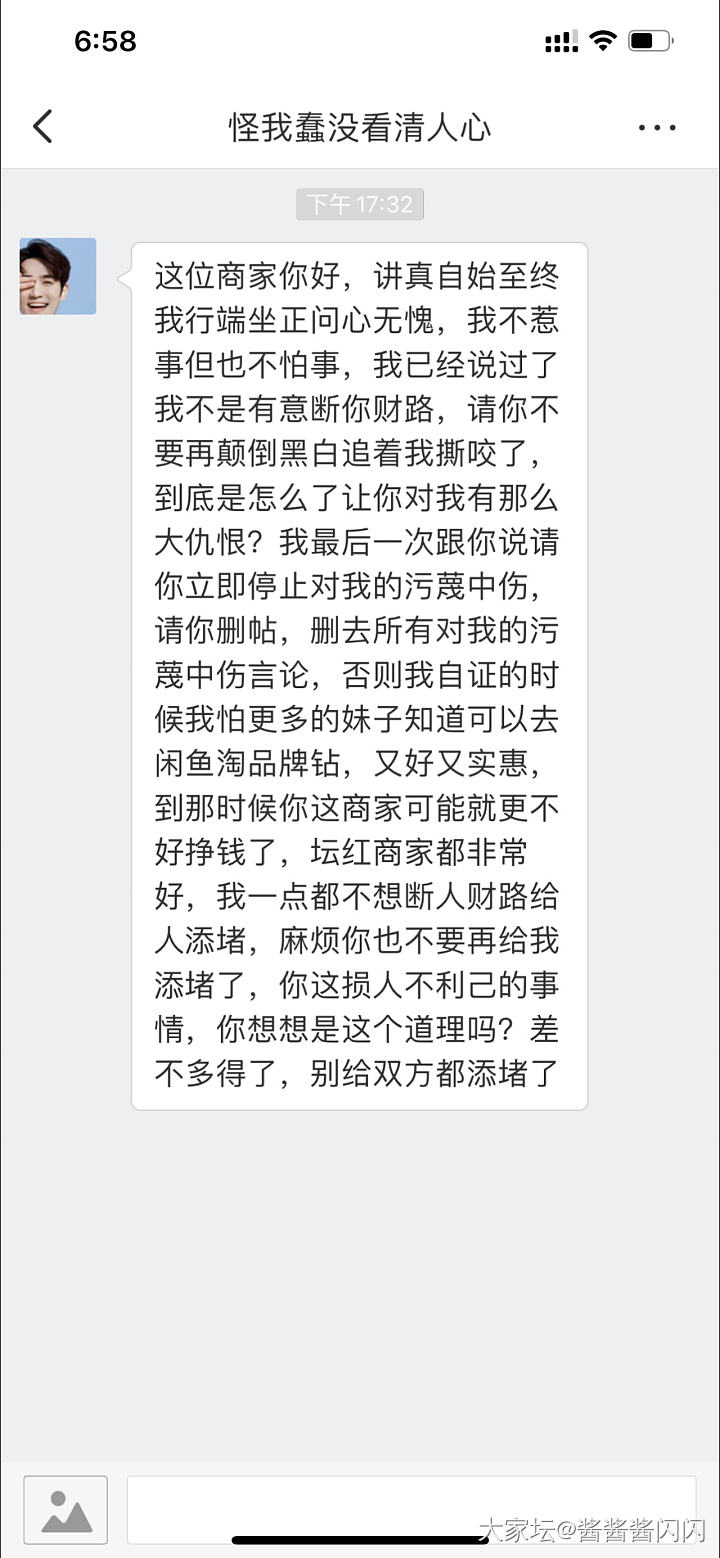Viewport: 720px width, 1558px height.
Task: Open the sender's profile avatar
Action: [58, 277]
